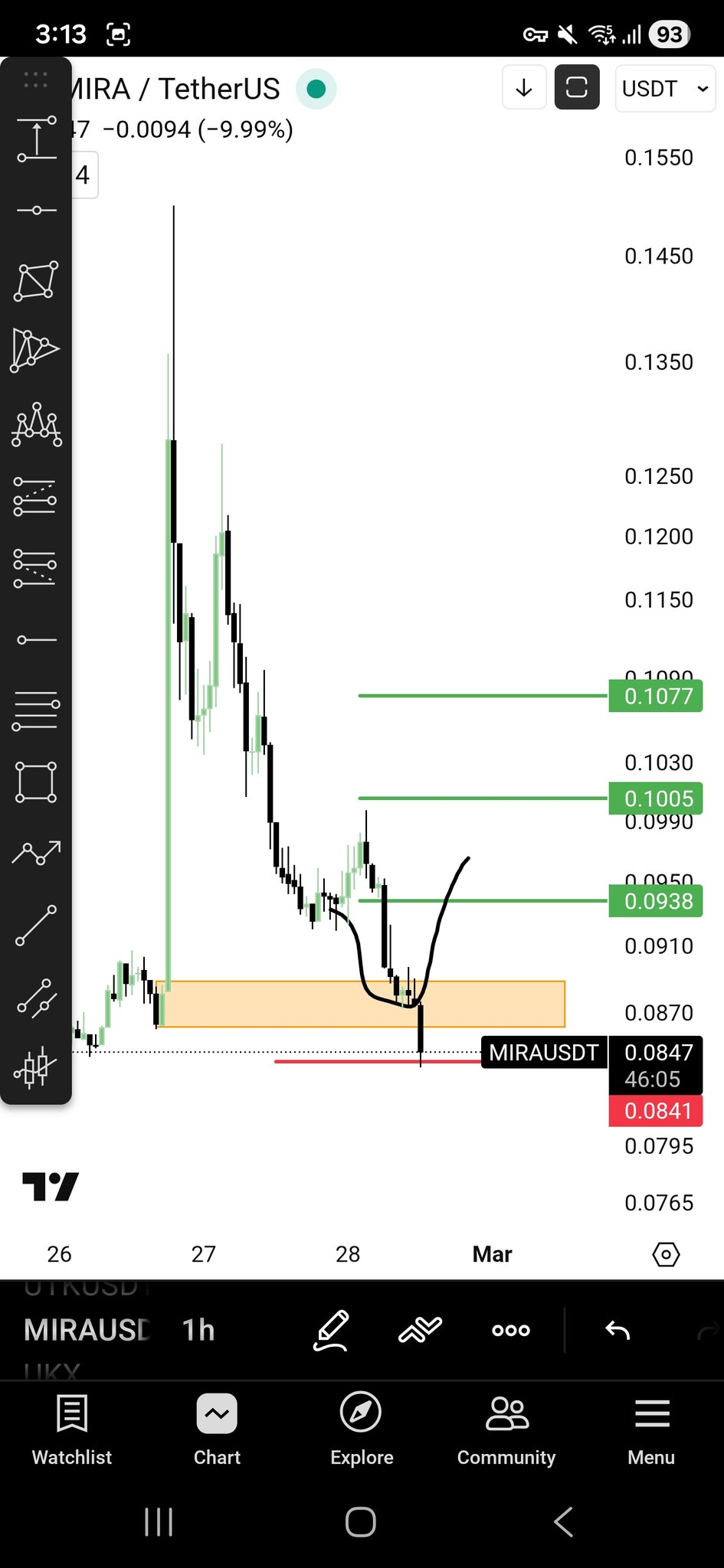
Task: Go back with system back button
Action: point(564,1521)
